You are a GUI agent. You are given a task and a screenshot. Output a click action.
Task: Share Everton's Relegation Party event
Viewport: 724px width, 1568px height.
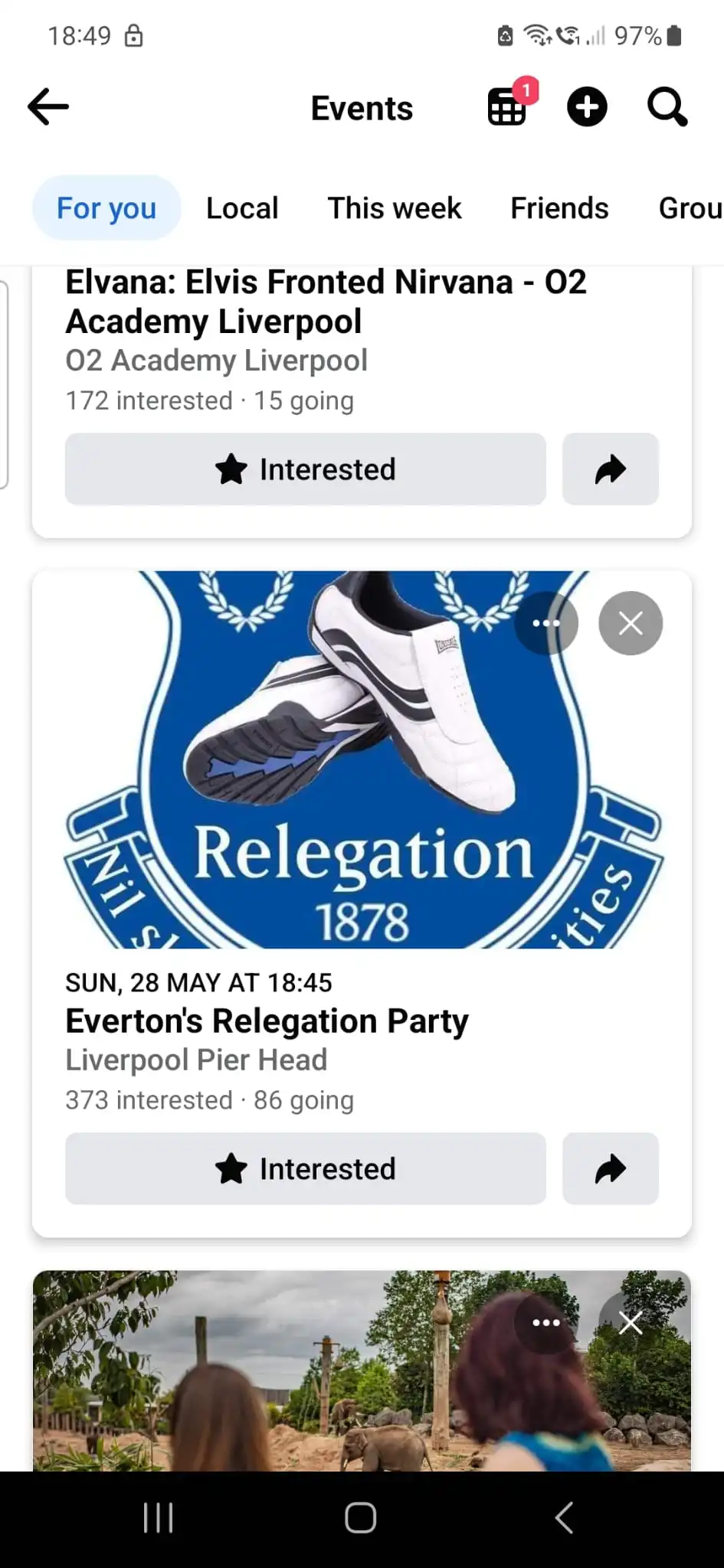(611, 1169)
